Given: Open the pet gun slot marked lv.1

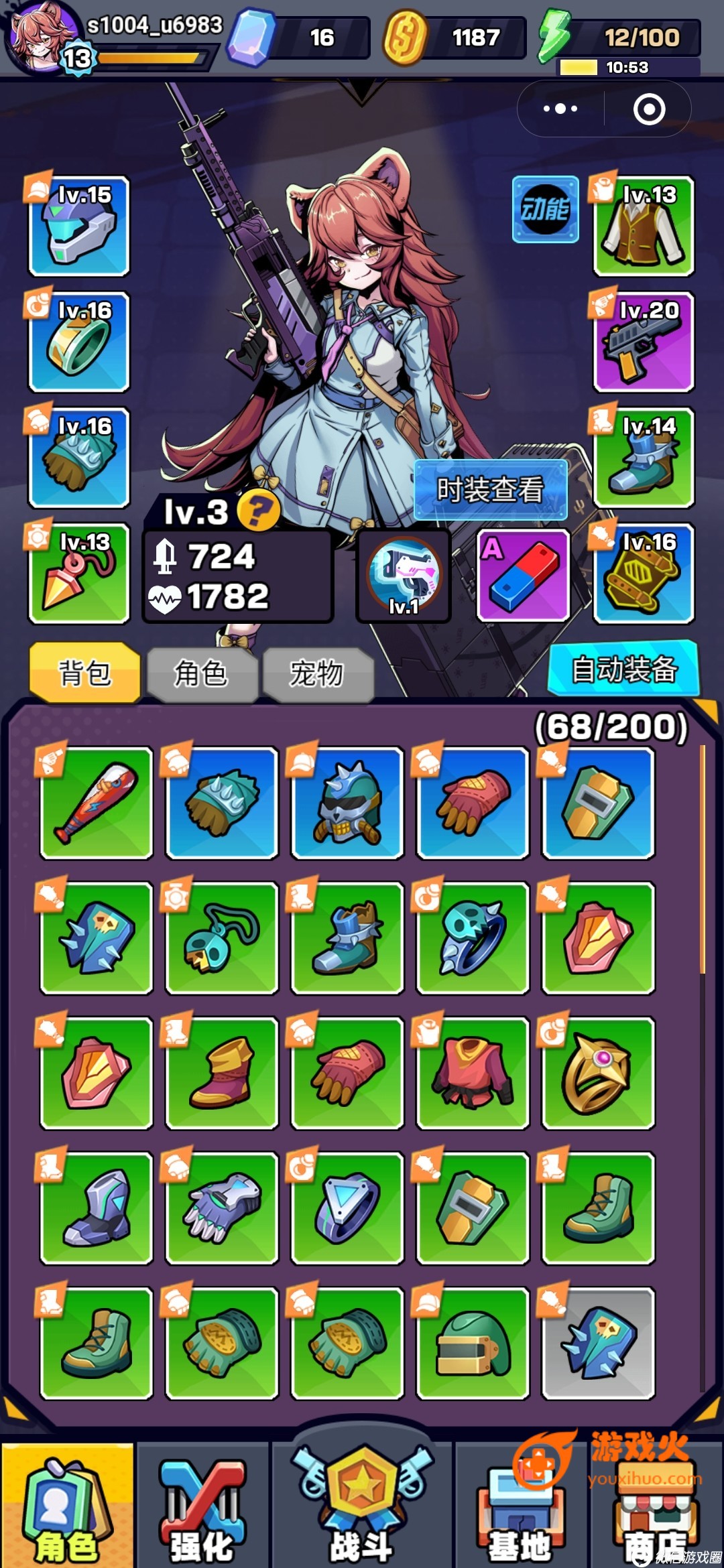Looking at the screenshot, I should [404, 576].
